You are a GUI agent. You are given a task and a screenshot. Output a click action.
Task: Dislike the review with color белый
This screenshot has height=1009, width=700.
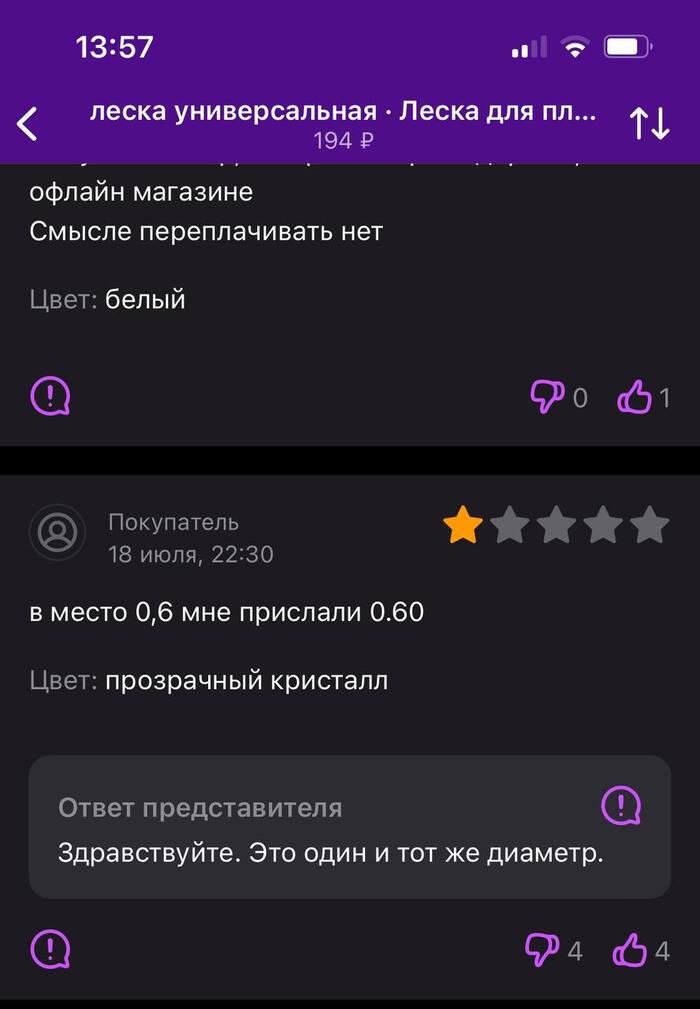547,397
